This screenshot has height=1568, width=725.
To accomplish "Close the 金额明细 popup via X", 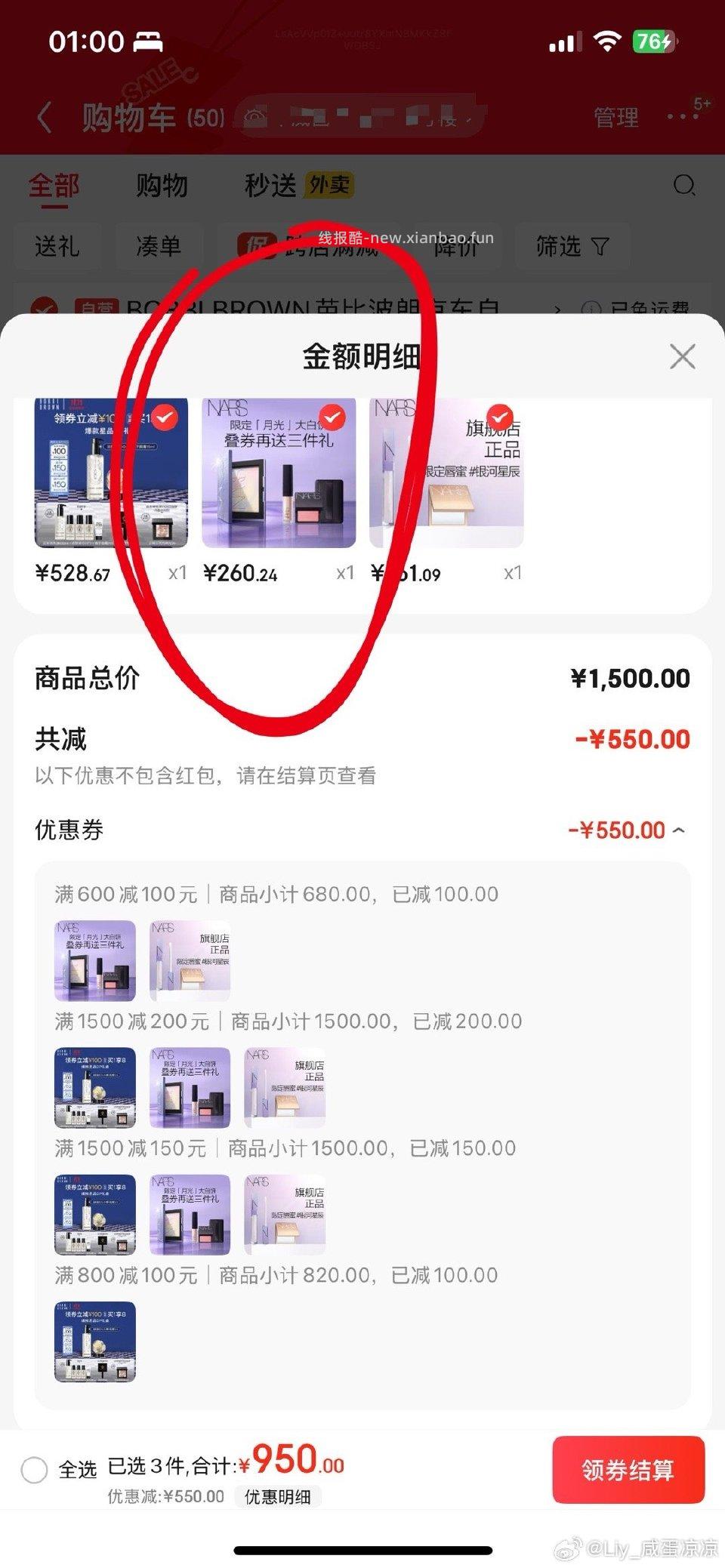I will (682, 356).
